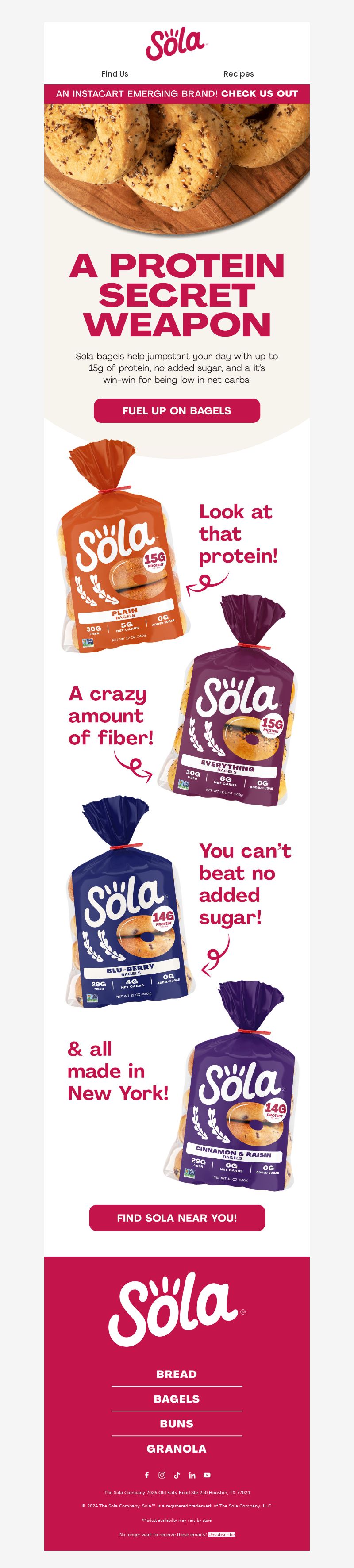Open the Find Us link
Screen dimensions: 354x1568
point(115,74)
